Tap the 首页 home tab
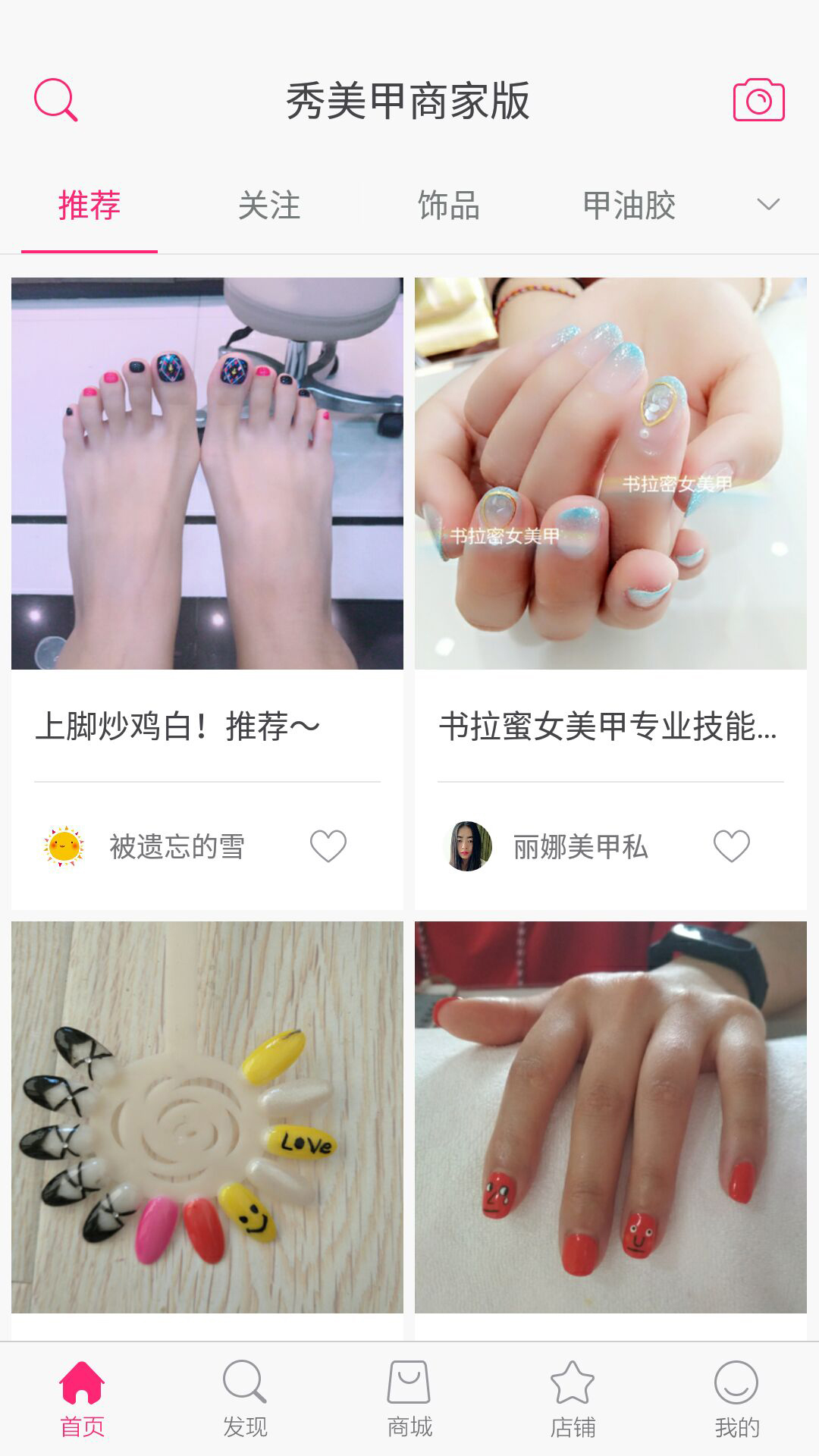 click(x=82, y=1399)
